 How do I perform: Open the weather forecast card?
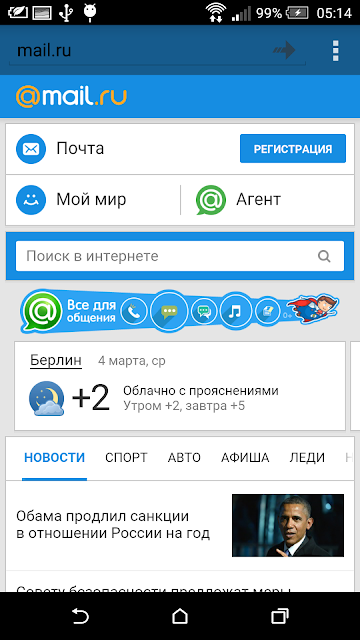[x=180, y=386]
